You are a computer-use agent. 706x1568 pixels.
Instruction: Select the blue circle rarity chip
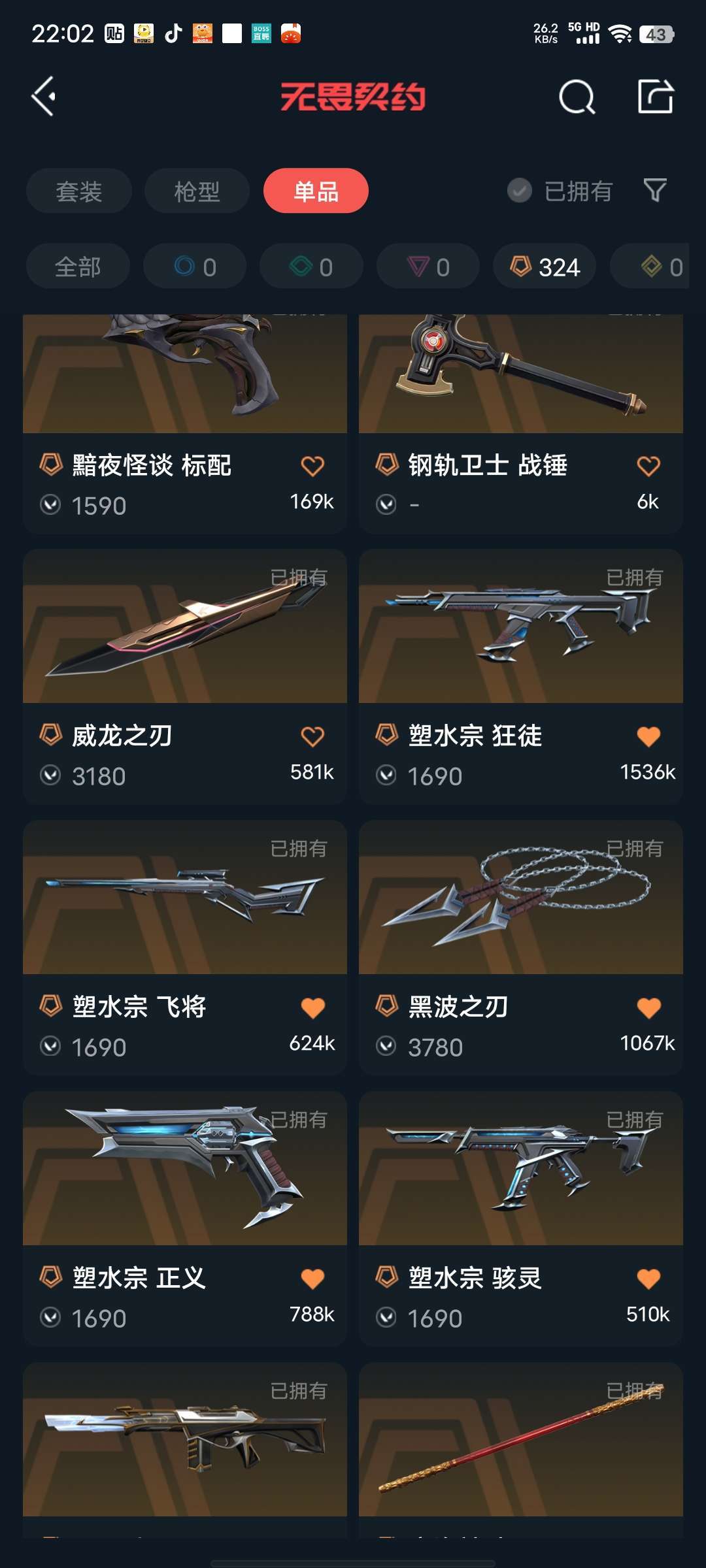point(195,267)
